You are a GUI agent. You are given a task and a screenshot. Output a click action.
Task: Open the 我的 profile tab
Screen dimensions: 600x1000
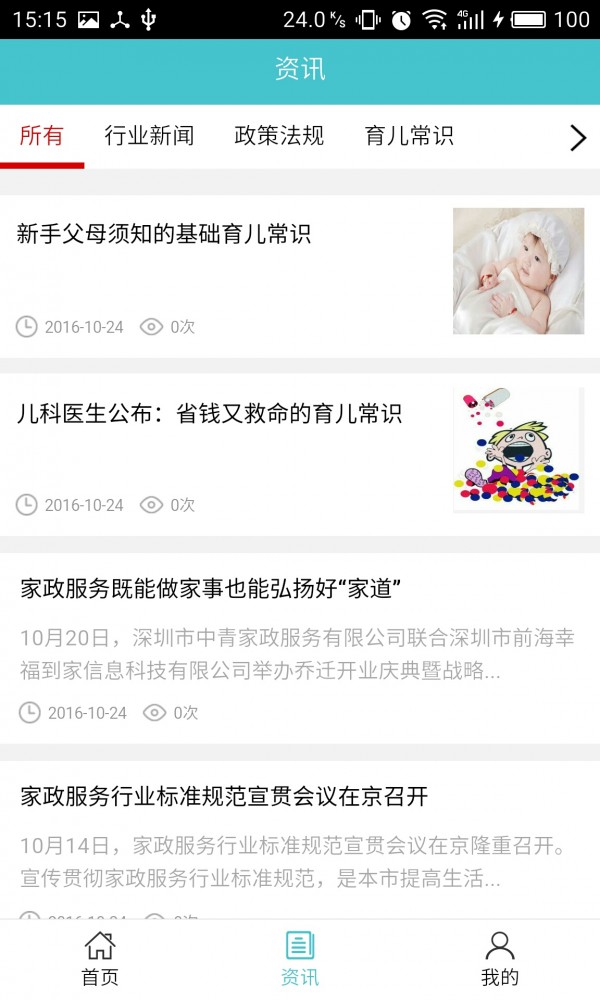point(500,959)
